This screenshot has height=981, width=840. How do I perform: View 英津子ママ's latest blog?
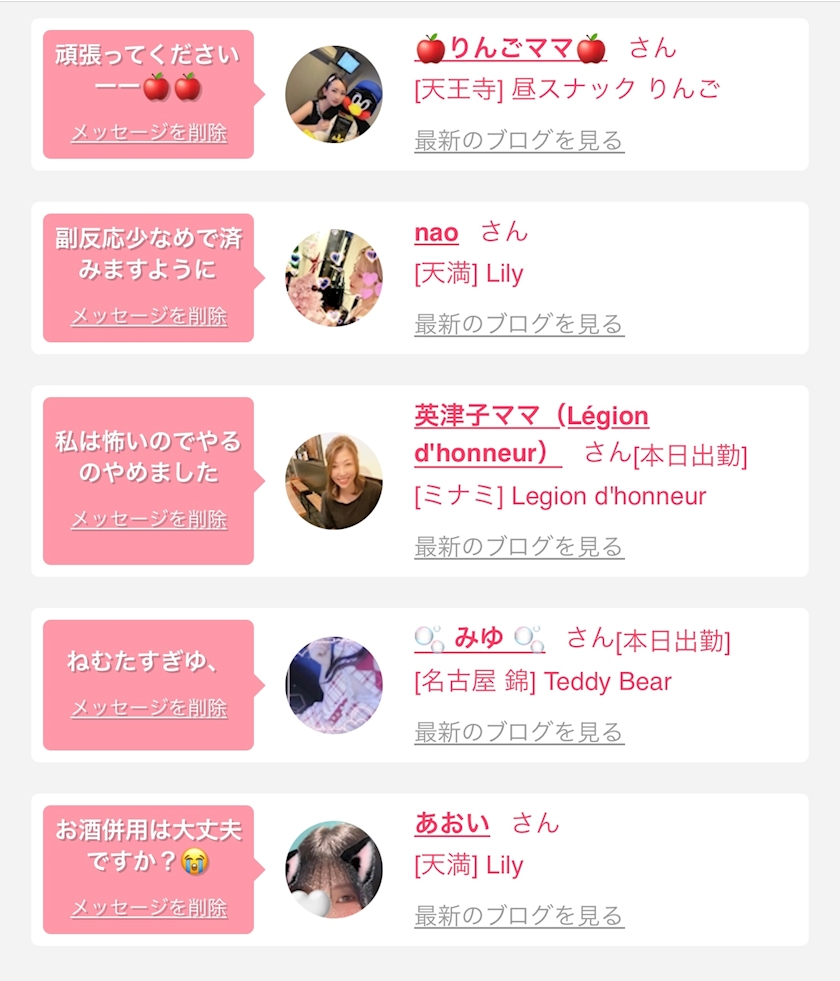point(519,546)
